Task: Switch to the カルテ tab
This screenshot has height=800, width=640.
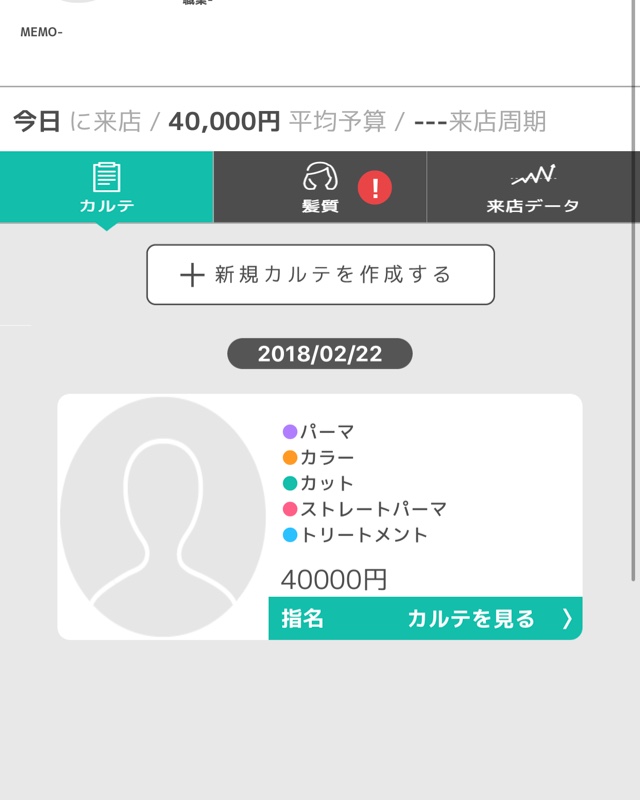Action: point(106,187)
